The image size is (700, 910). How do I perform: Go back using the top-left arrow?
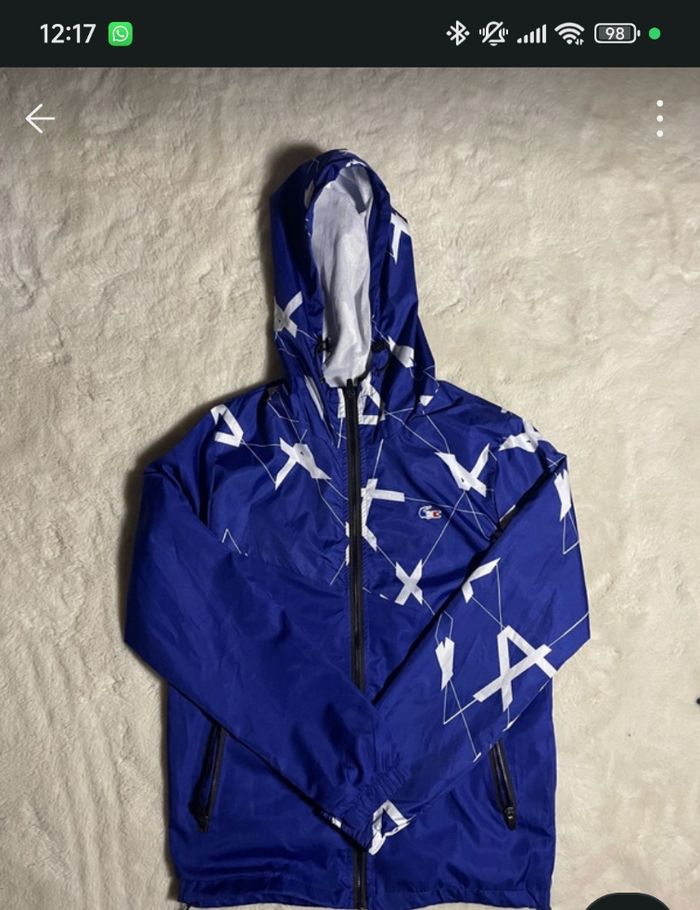[x=40, y=119]
